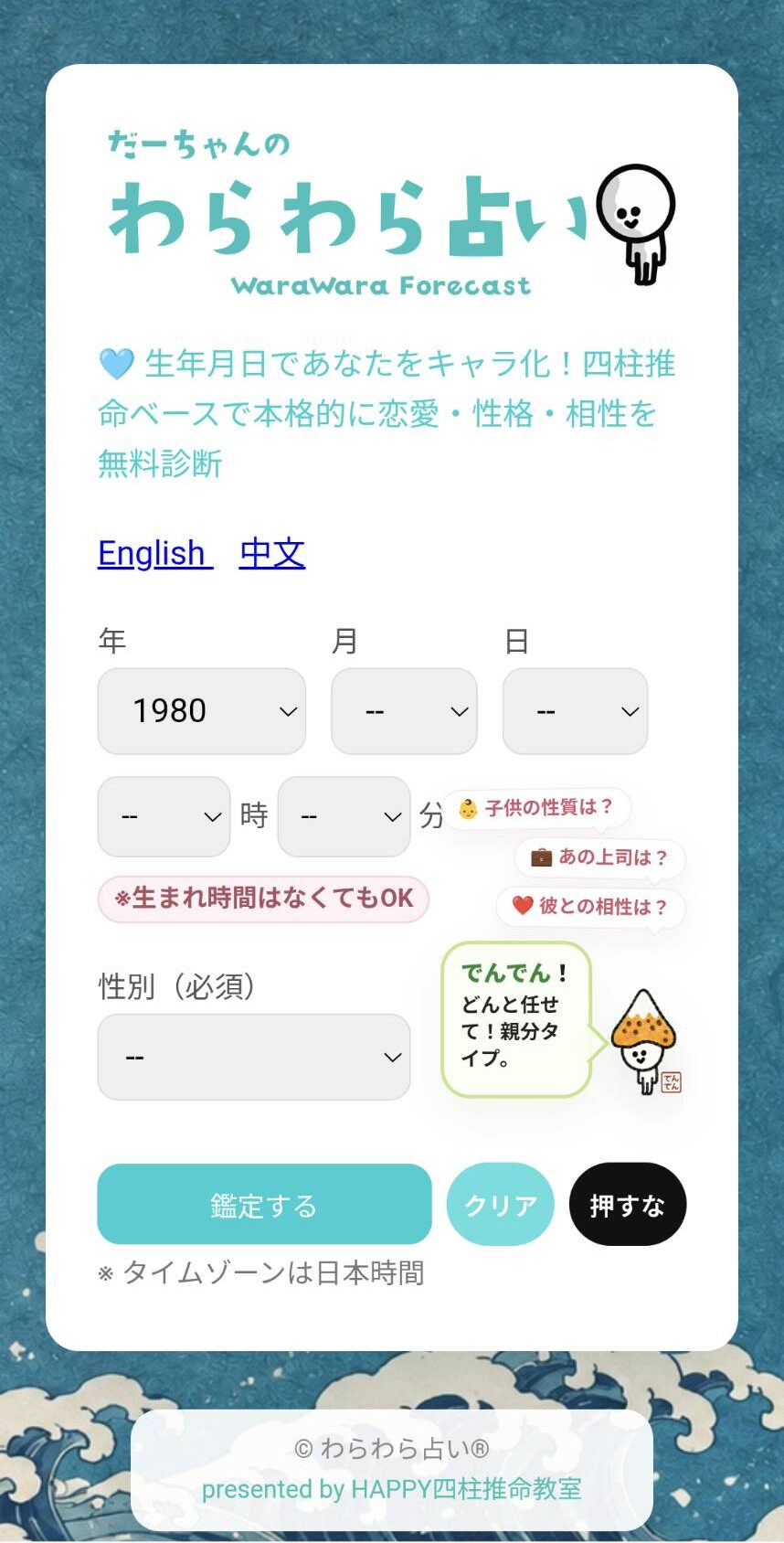Open the 月 month dropdown
The image size is (784, 1543).
[x=404, y=711]
